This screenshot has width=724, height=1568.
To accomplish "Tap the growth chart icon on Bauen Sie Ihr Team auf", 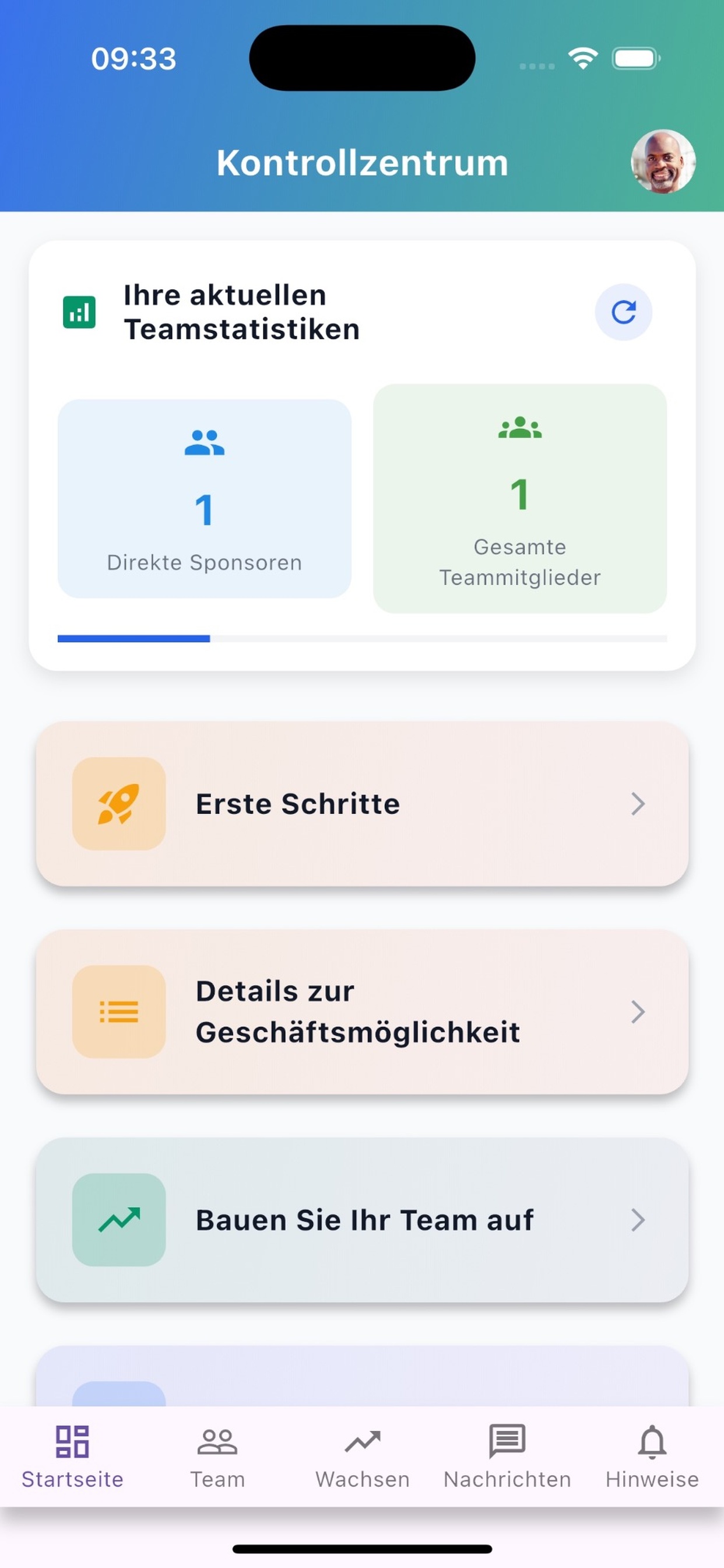I will (x=120, y=1220).
